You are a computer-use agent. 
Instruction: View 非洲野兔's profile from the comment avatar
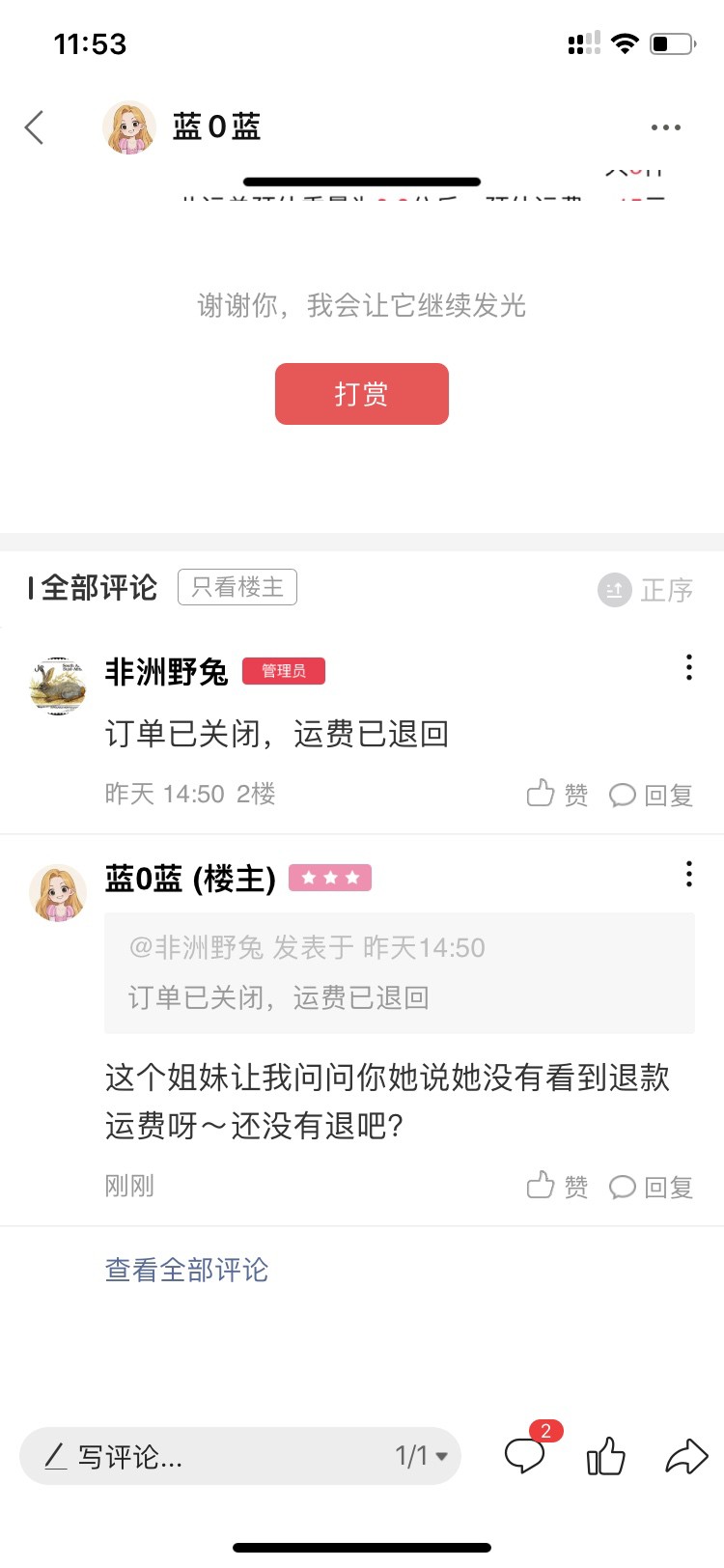pos(58,686)
